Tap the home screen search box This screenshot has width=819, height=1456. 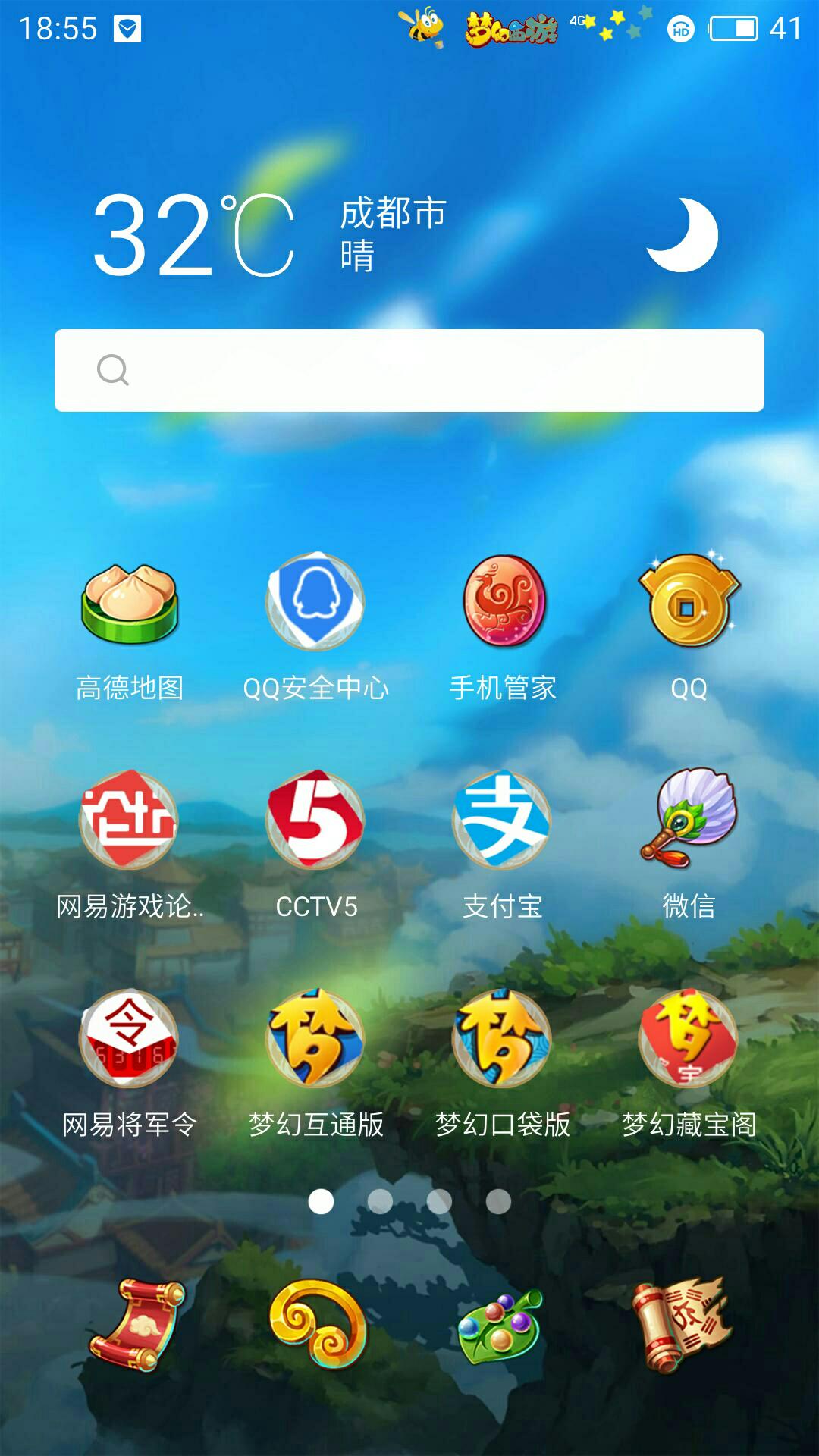[409, 370]
